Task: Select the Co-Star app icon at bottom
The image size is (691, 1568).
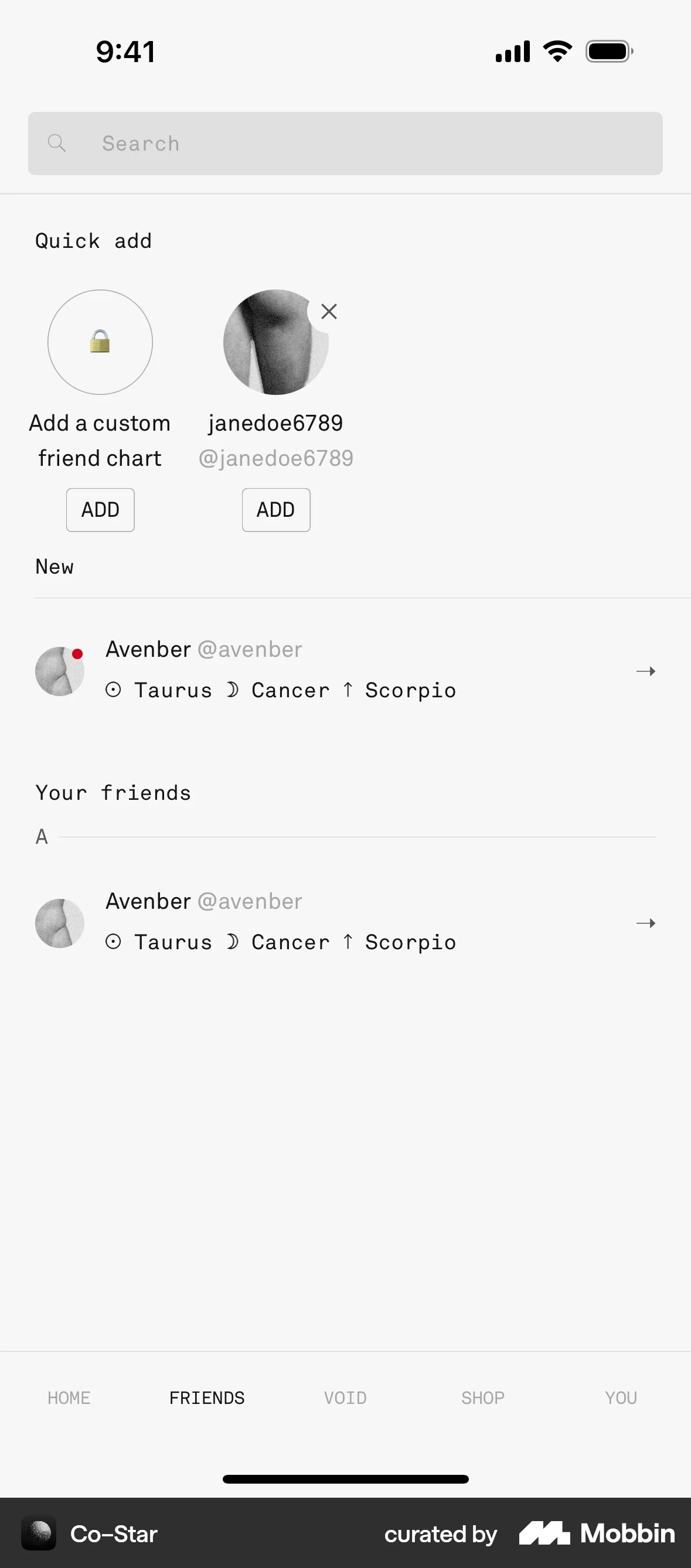Action: [x=38, y=1534]
